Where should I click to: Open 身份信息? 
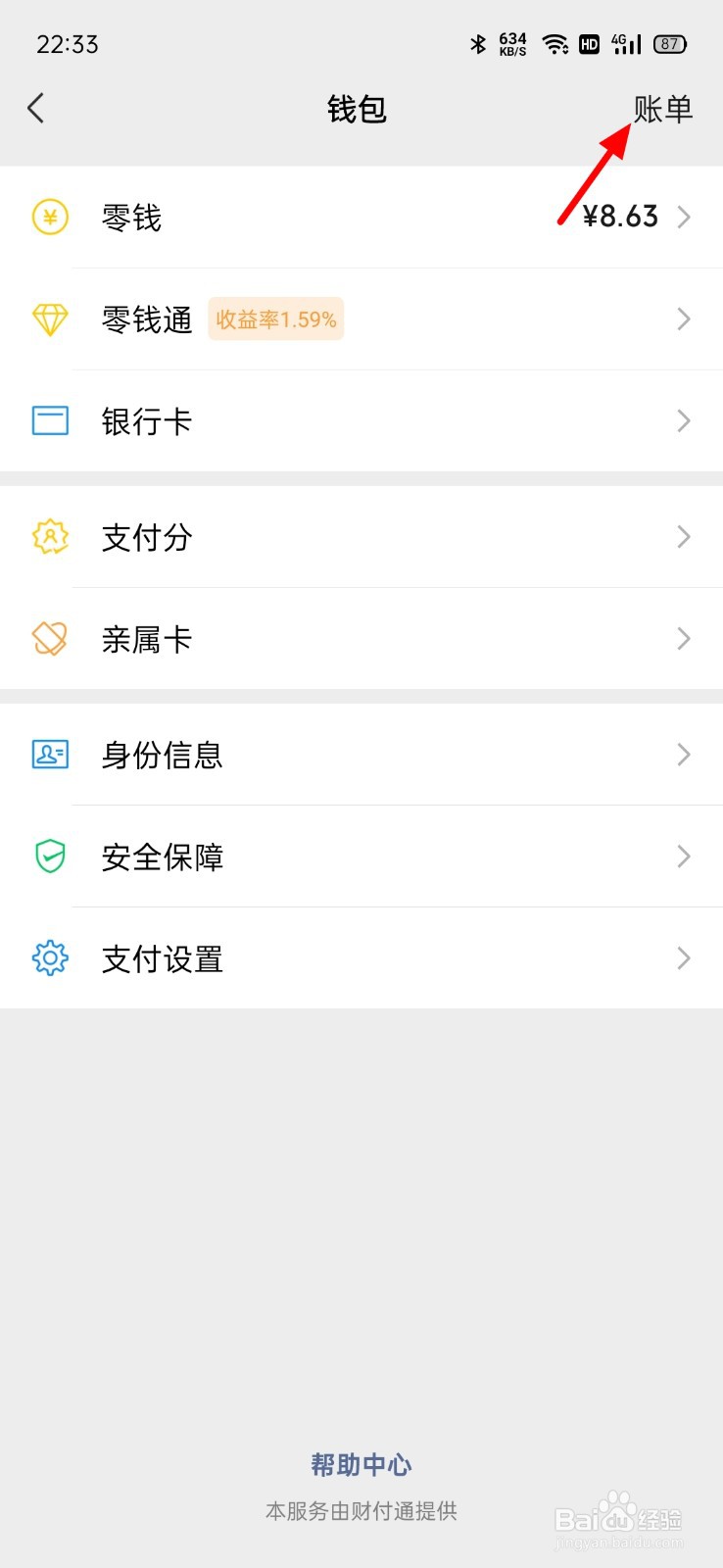pyautogui.click(x=361, y=754)
